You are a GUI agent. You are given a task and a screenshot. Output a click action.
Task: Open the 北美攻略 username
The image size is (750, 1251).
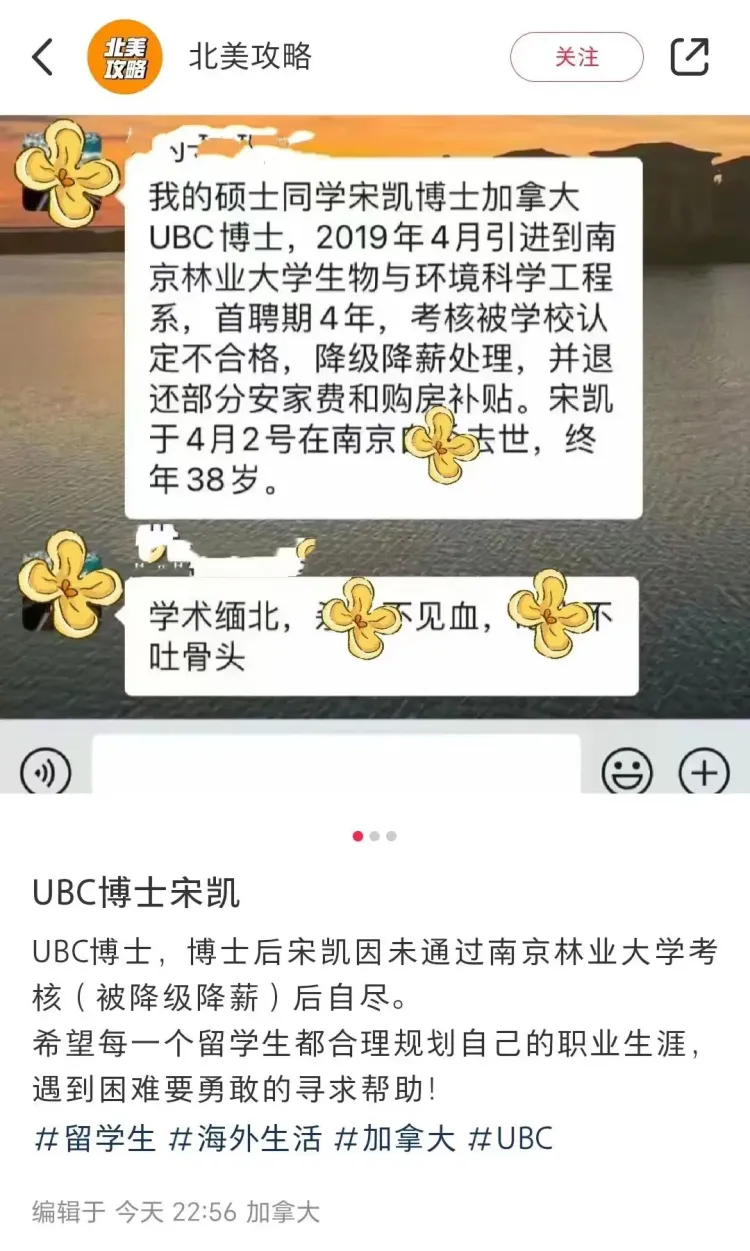250,57
